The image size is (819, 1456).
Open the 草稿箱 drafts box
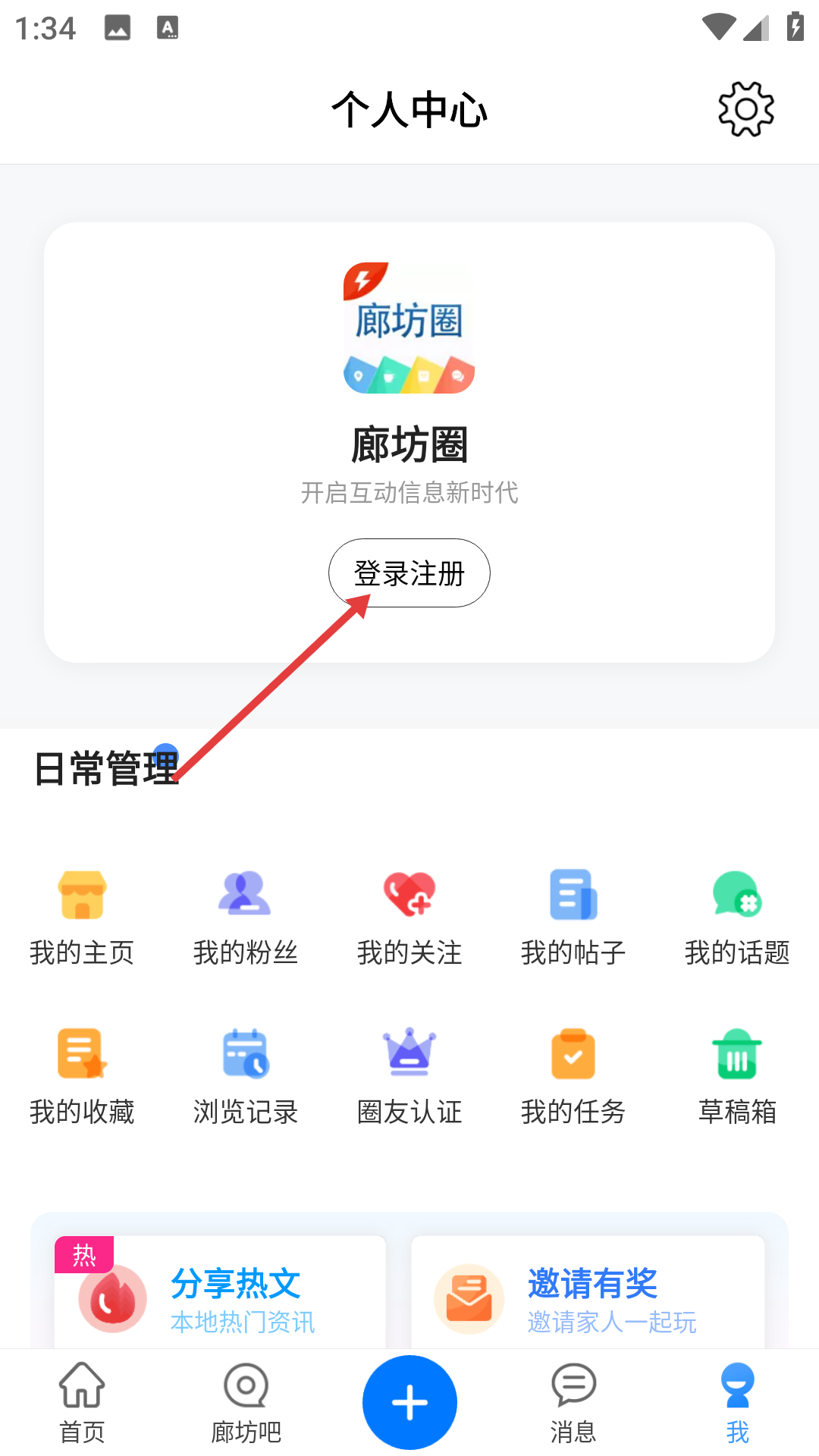(737, 1077)
